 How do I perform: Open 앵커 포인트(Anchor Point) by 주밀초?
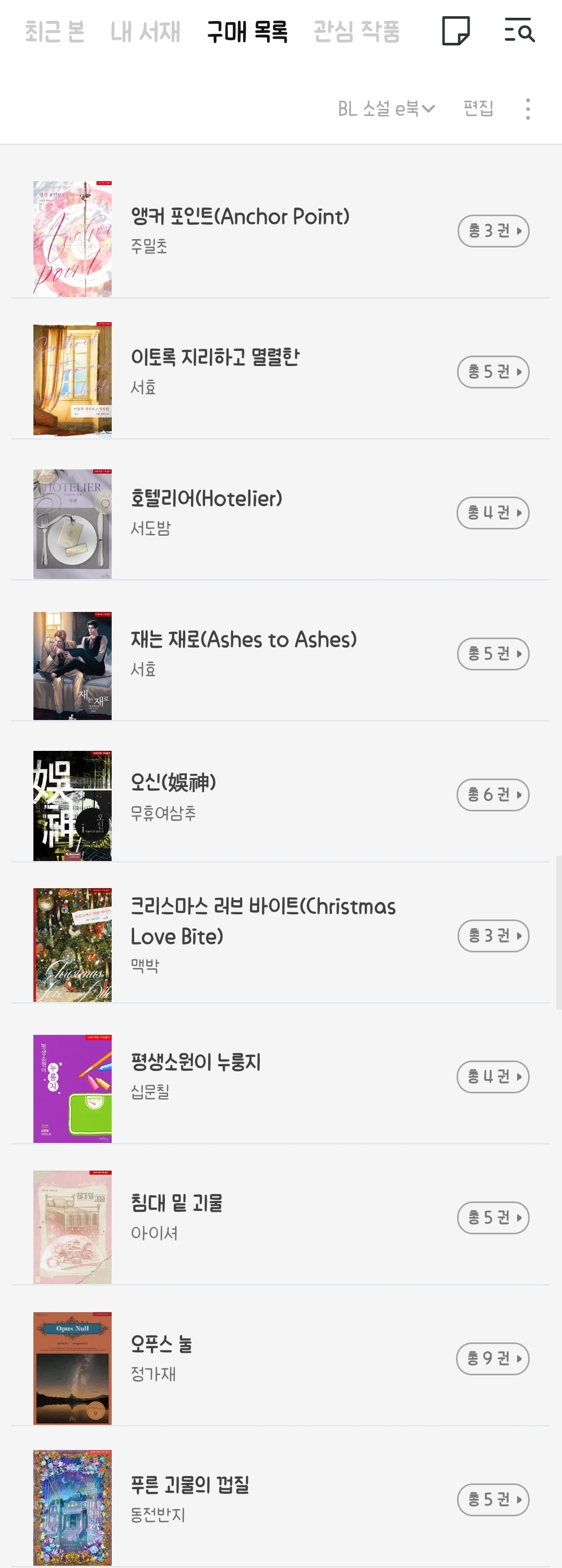click(x=240, y=217)
